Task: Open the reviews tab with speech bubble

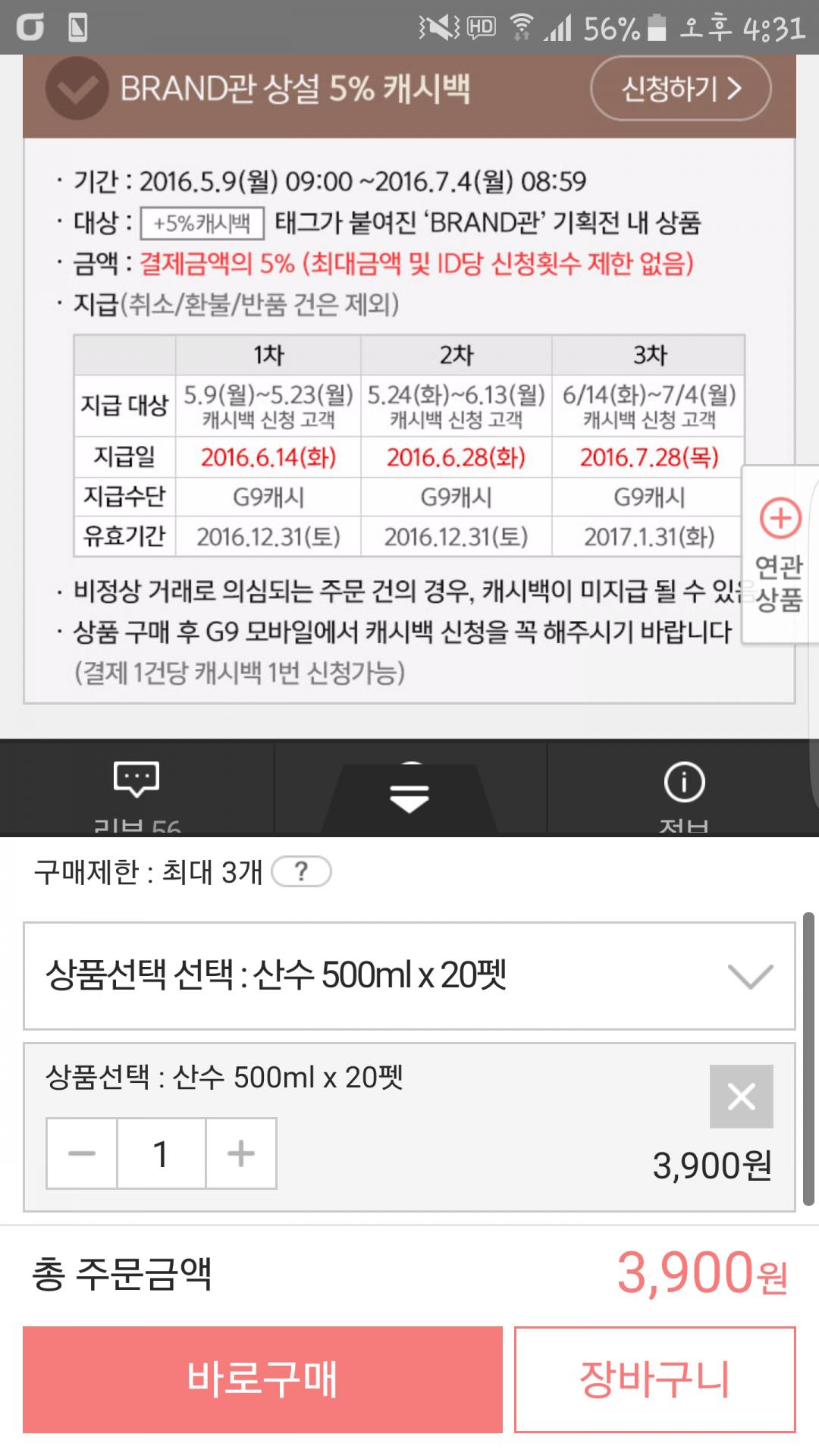Action: pyautogui.click(x=136, y=789)
